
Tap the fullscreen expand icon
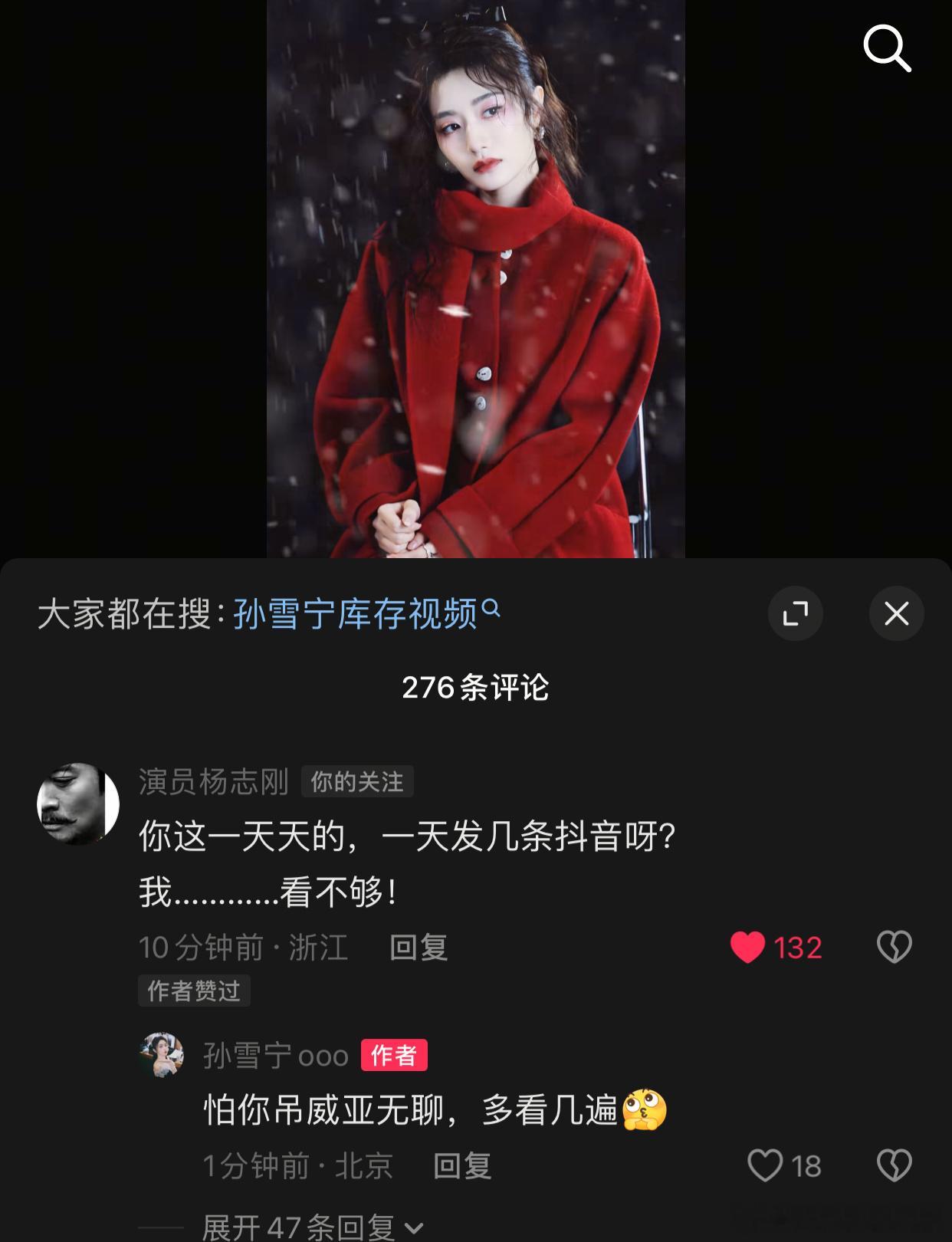click(796, 614)
